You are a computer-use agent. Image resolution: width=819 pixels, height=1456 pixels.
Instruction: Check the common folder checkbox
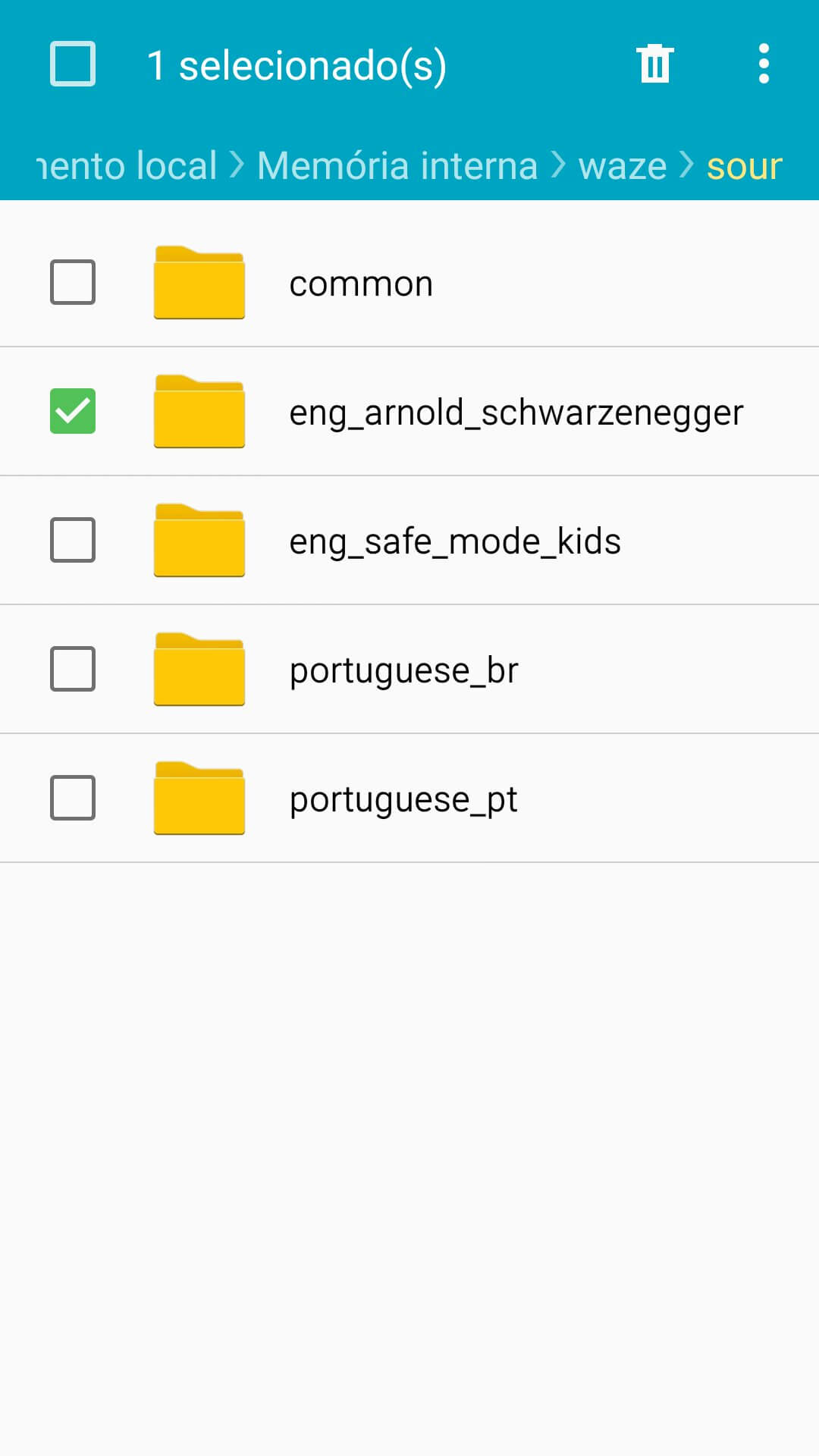pos(73,283)
